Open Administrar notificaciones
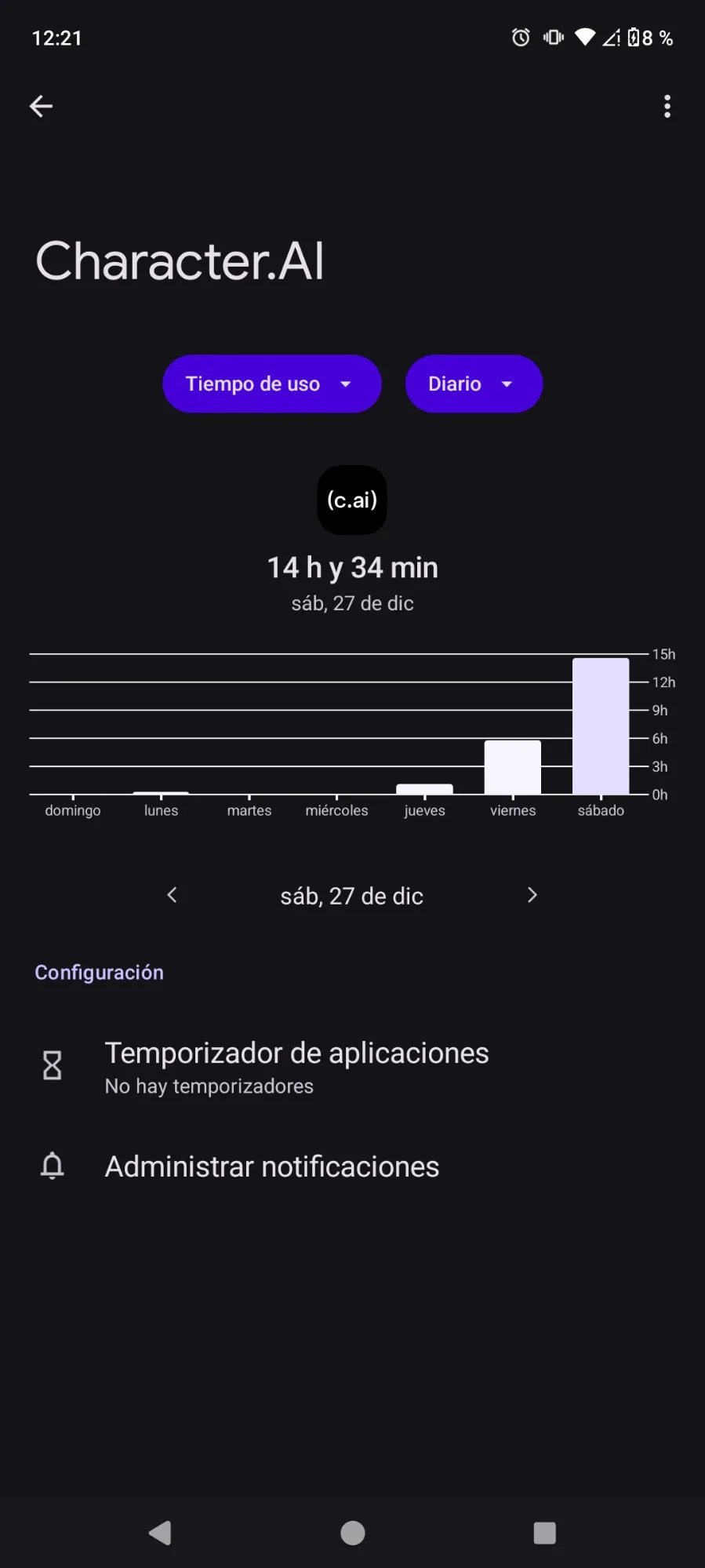This screenshot has height=1568, width=705. [x=271, y=1166]
